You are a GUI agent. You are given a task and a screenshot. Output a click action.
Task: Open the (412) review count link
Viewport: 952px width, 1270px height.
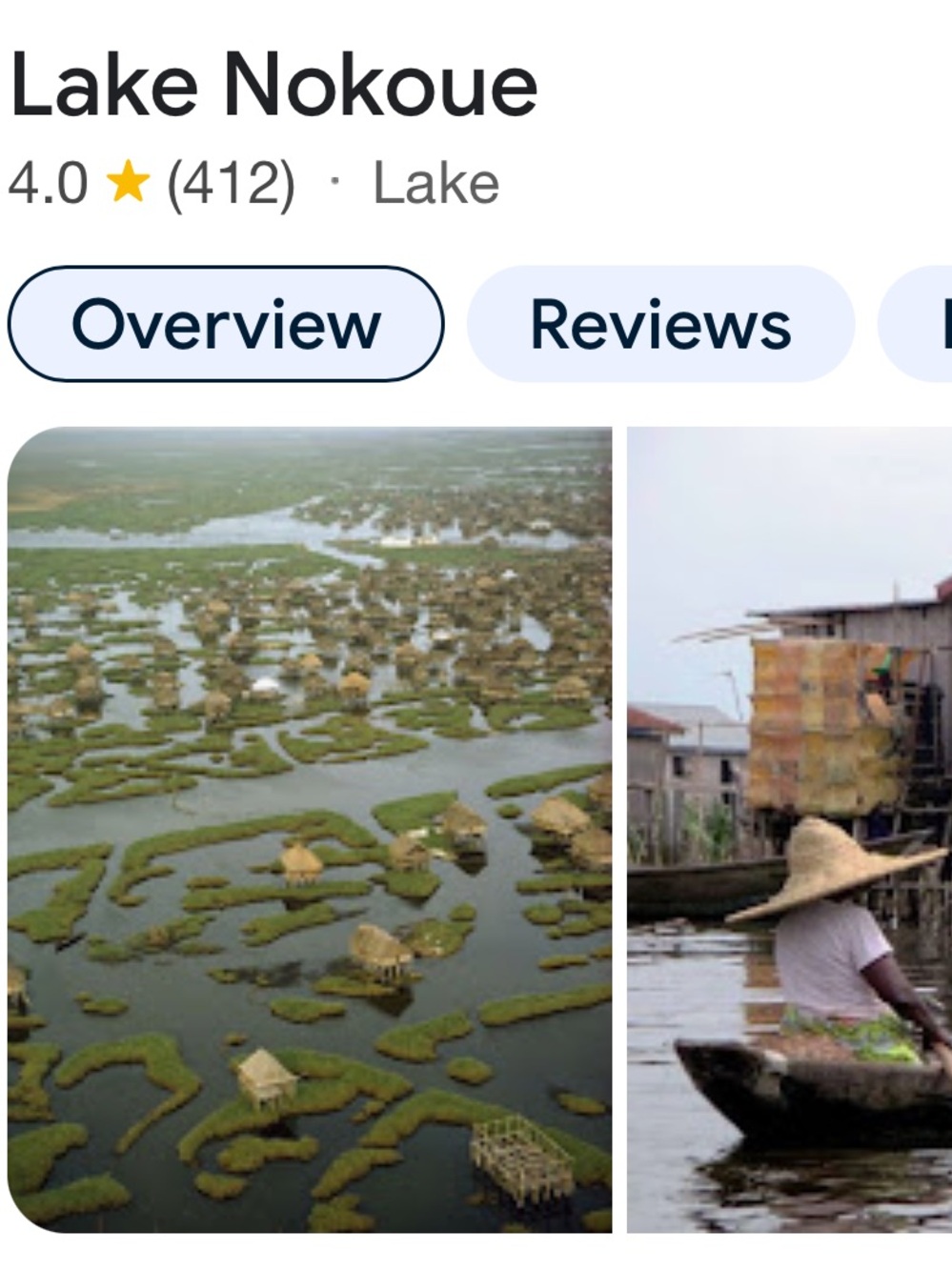click(x=233, y=181)
